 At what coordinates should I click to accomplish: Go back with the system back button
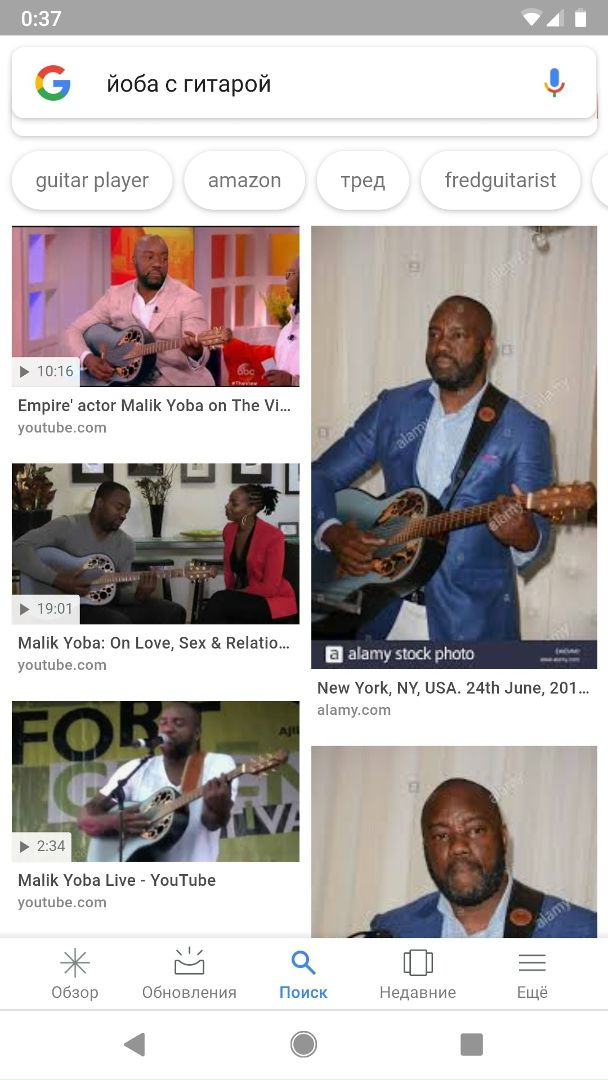click(x=134, y=1045)
